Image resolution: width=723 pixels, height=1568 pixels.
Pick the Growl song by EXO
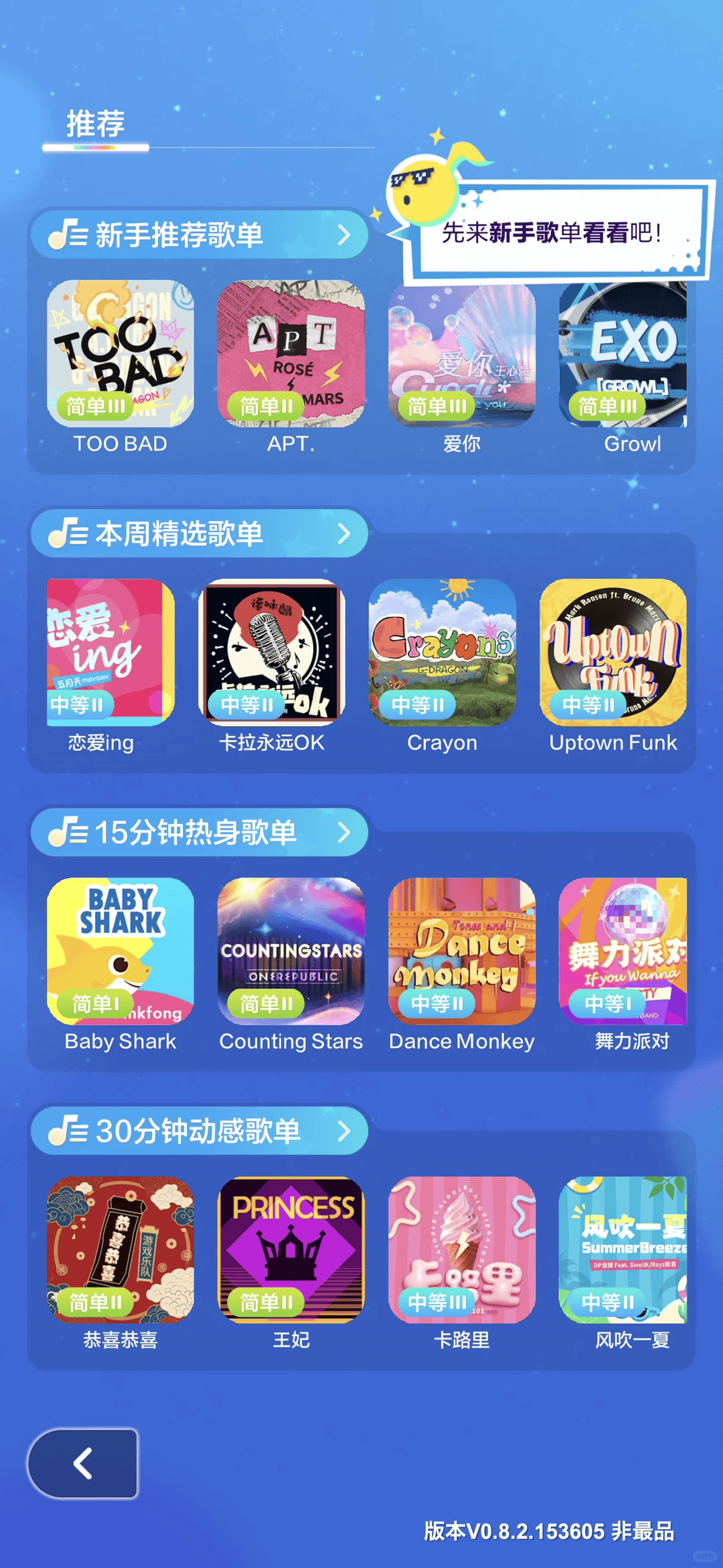tap(623, 354)
